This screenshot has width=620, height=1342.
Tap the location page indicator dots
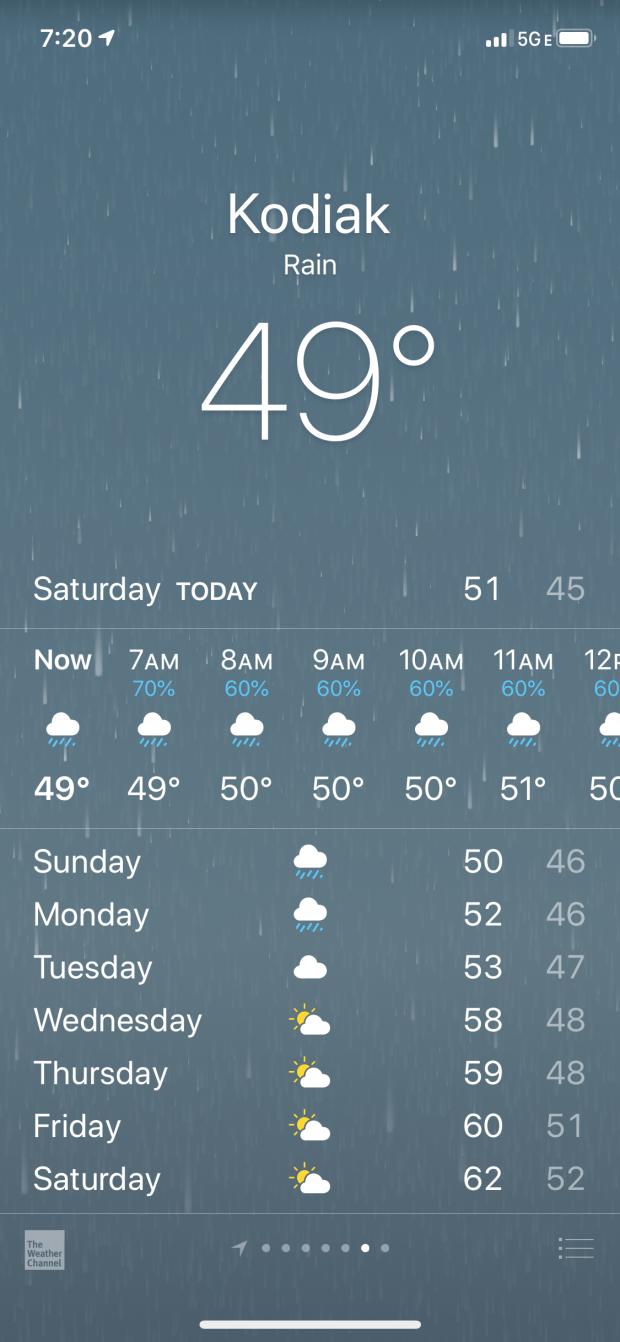(x=311, y=1248)
